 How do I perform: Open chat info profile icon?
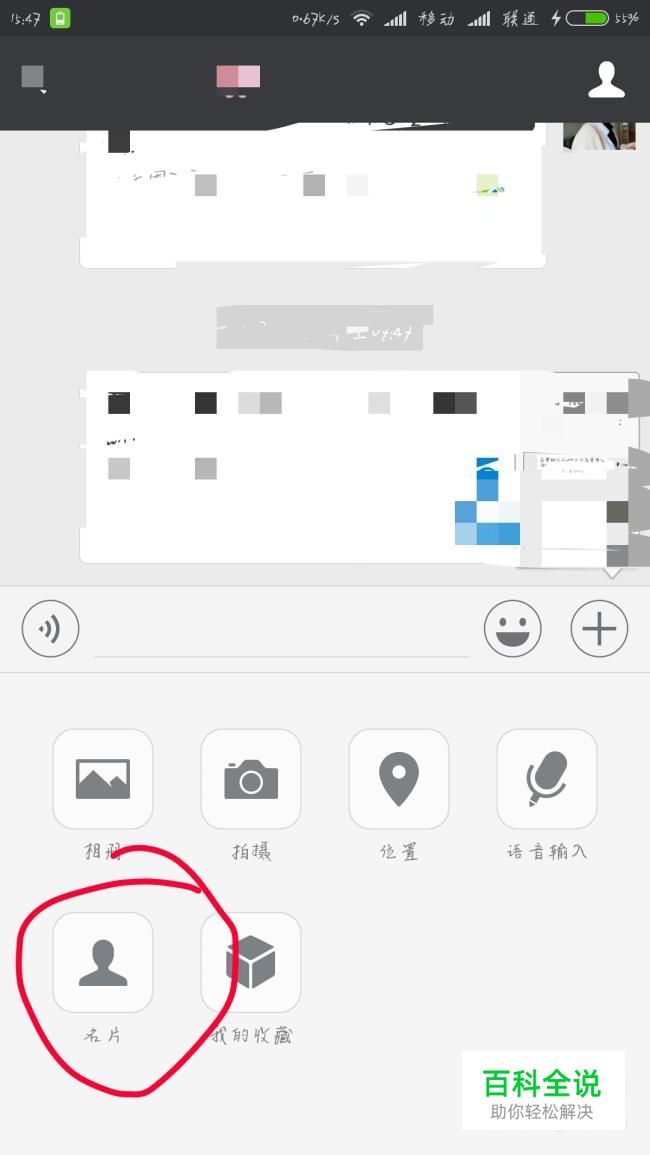606,79
